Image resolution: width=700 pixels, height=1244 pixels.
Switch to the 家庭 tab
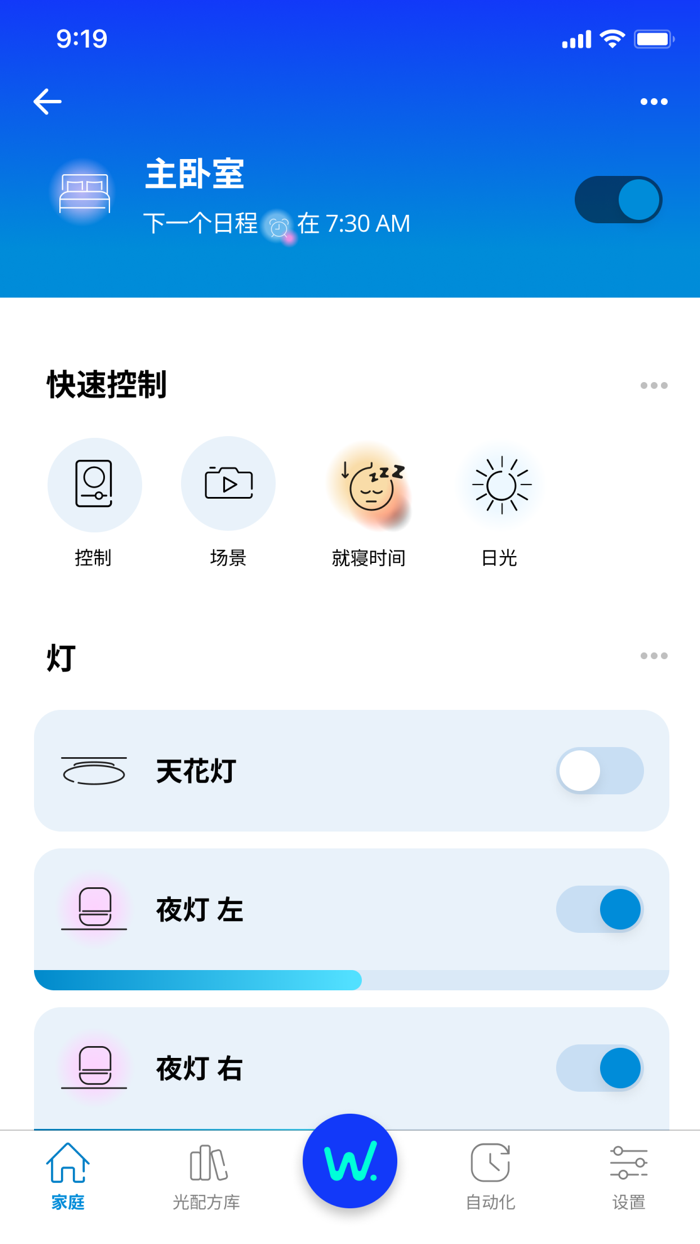[68, 1177]
